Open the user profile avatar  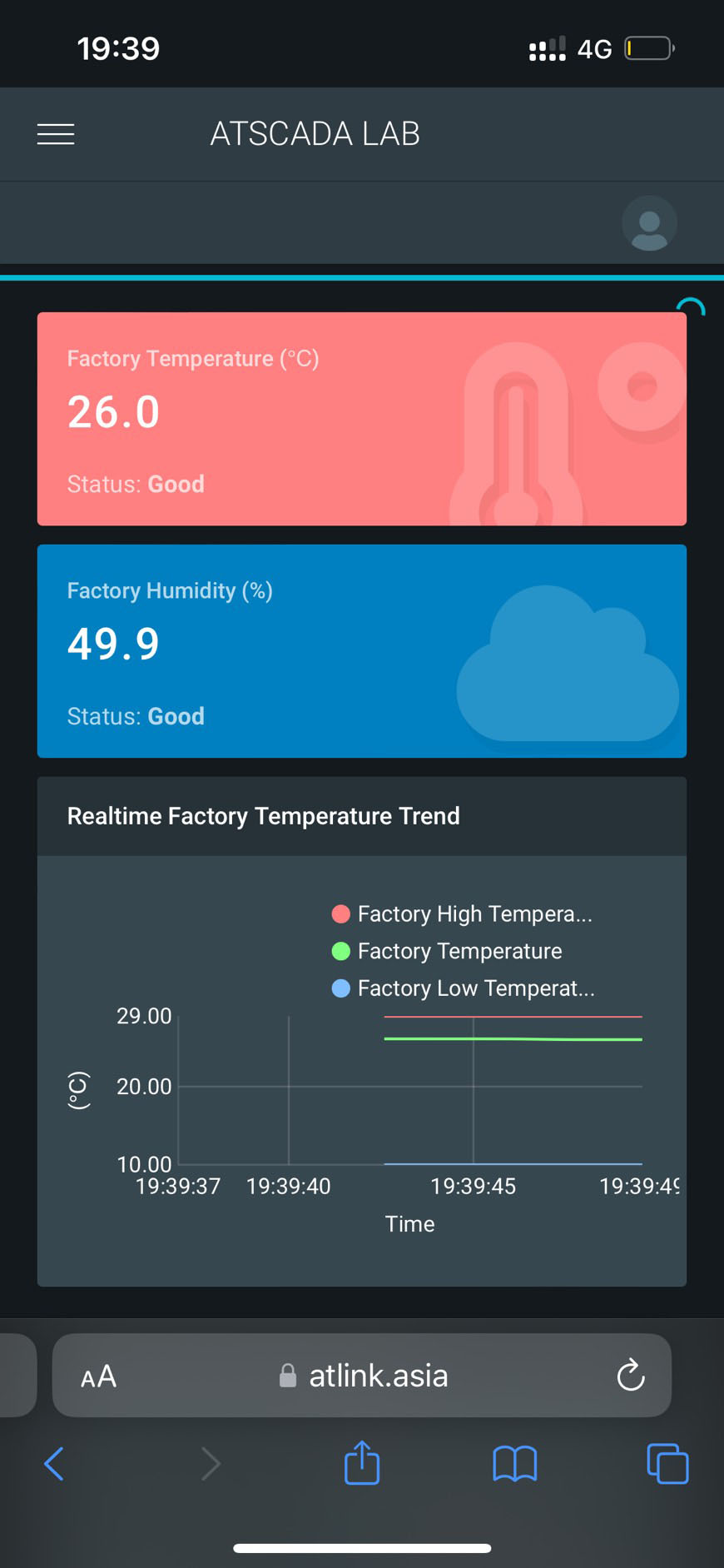tap(649, 223)
